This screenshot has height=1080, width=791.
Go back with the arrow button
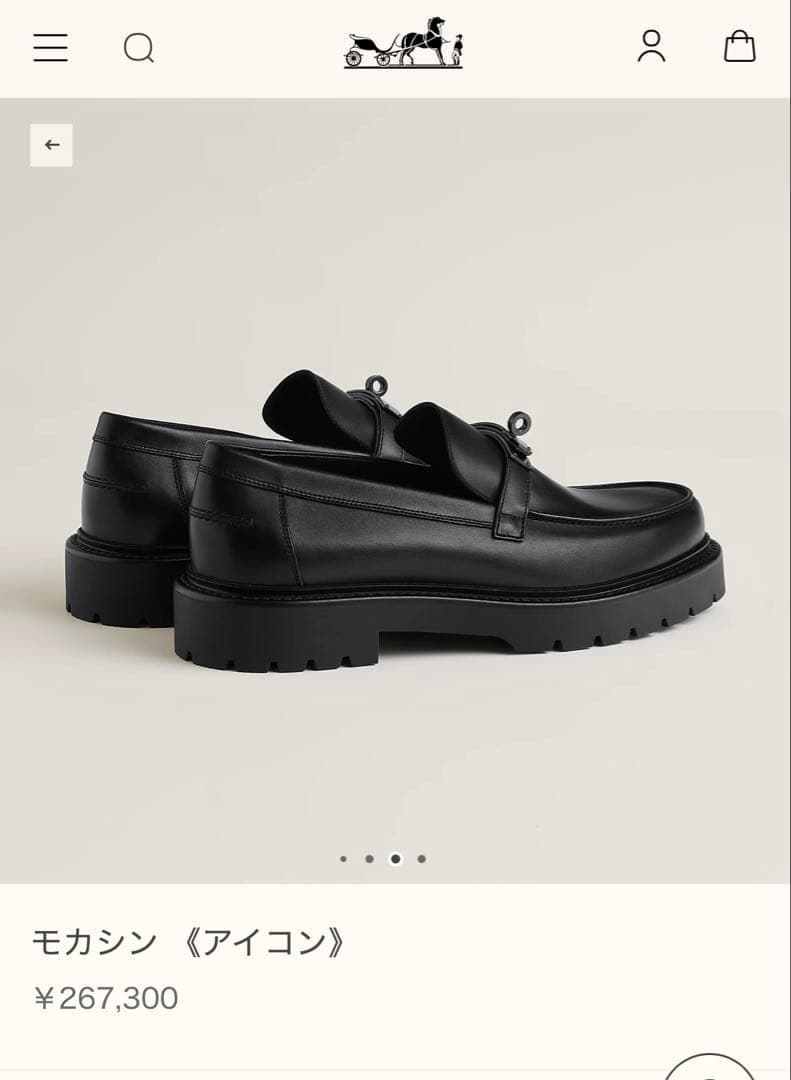52,145
